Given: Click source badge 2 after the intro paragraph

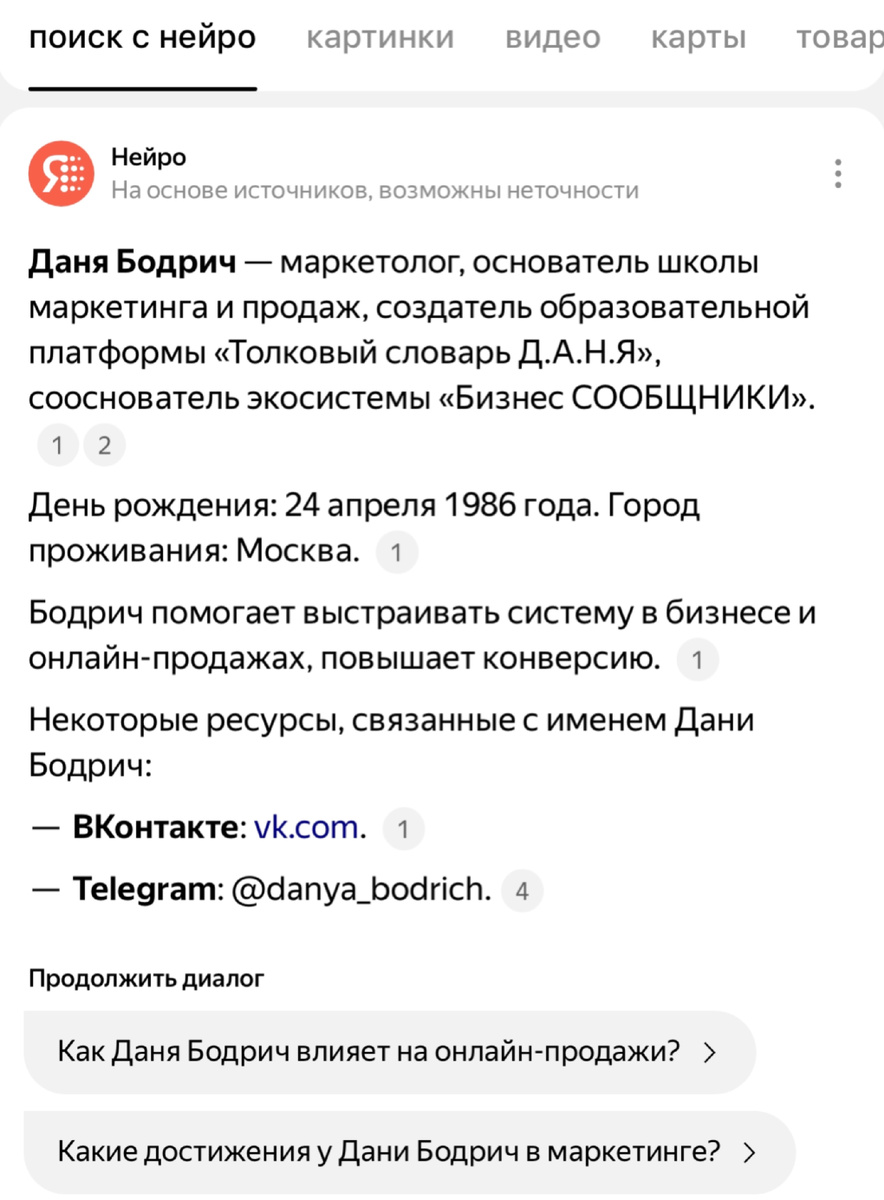Looking at the screenshot, I should 105,445.
